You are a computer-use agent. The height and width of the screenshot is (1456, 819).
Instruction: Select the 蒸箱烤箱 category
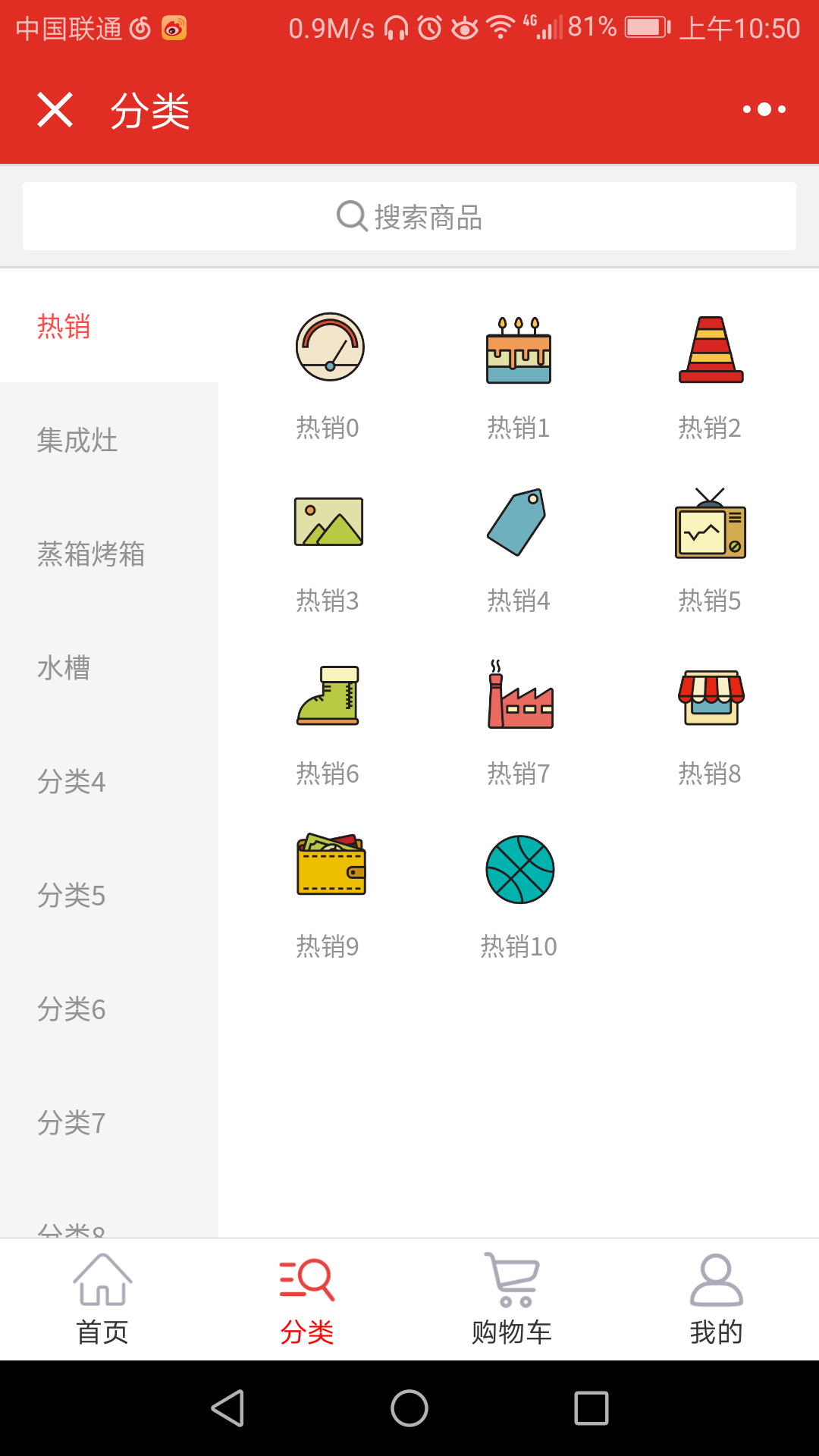(91, 554)
